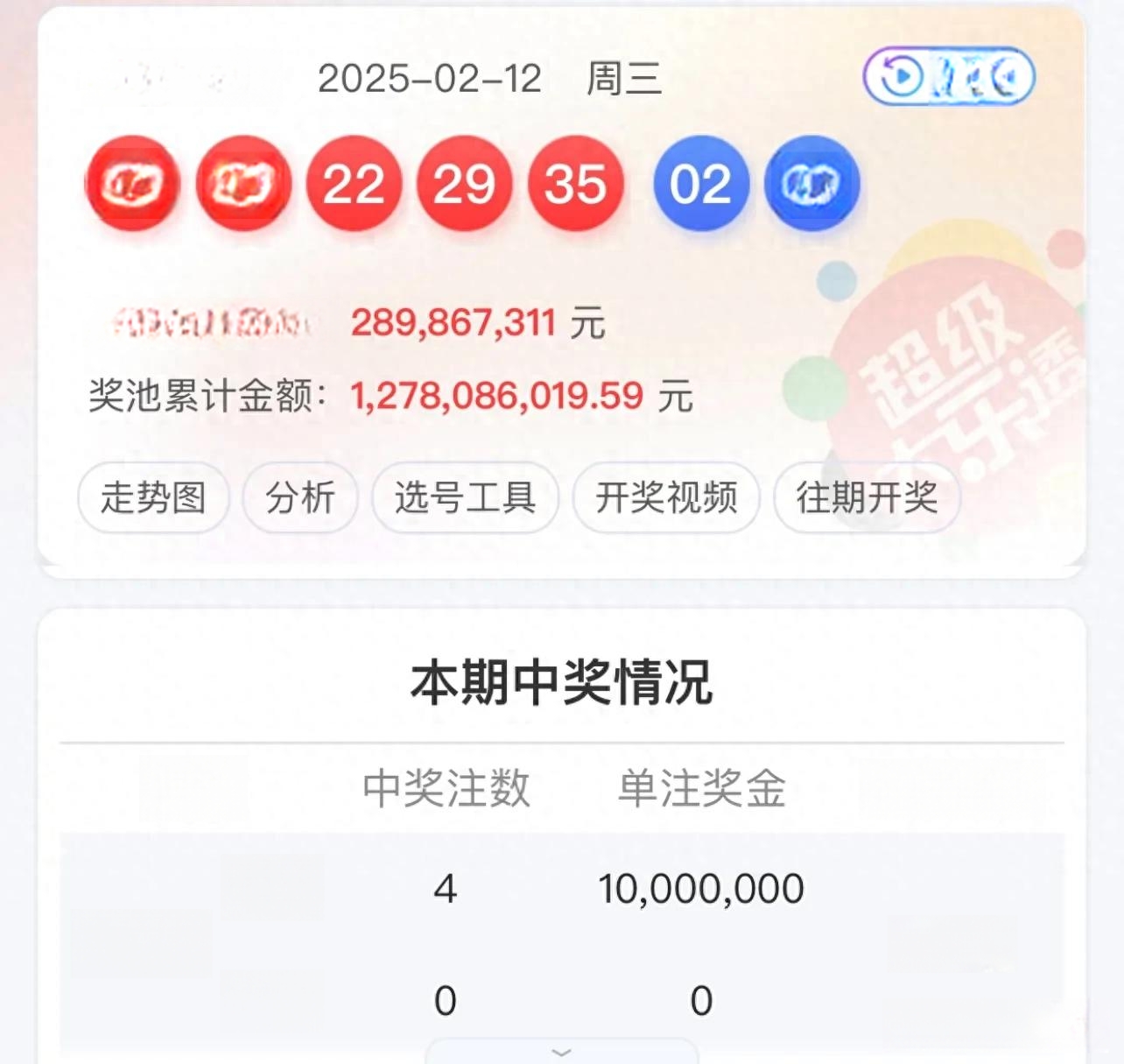
Task: Open the 走势图 trend chart
Action: [153, 497]
